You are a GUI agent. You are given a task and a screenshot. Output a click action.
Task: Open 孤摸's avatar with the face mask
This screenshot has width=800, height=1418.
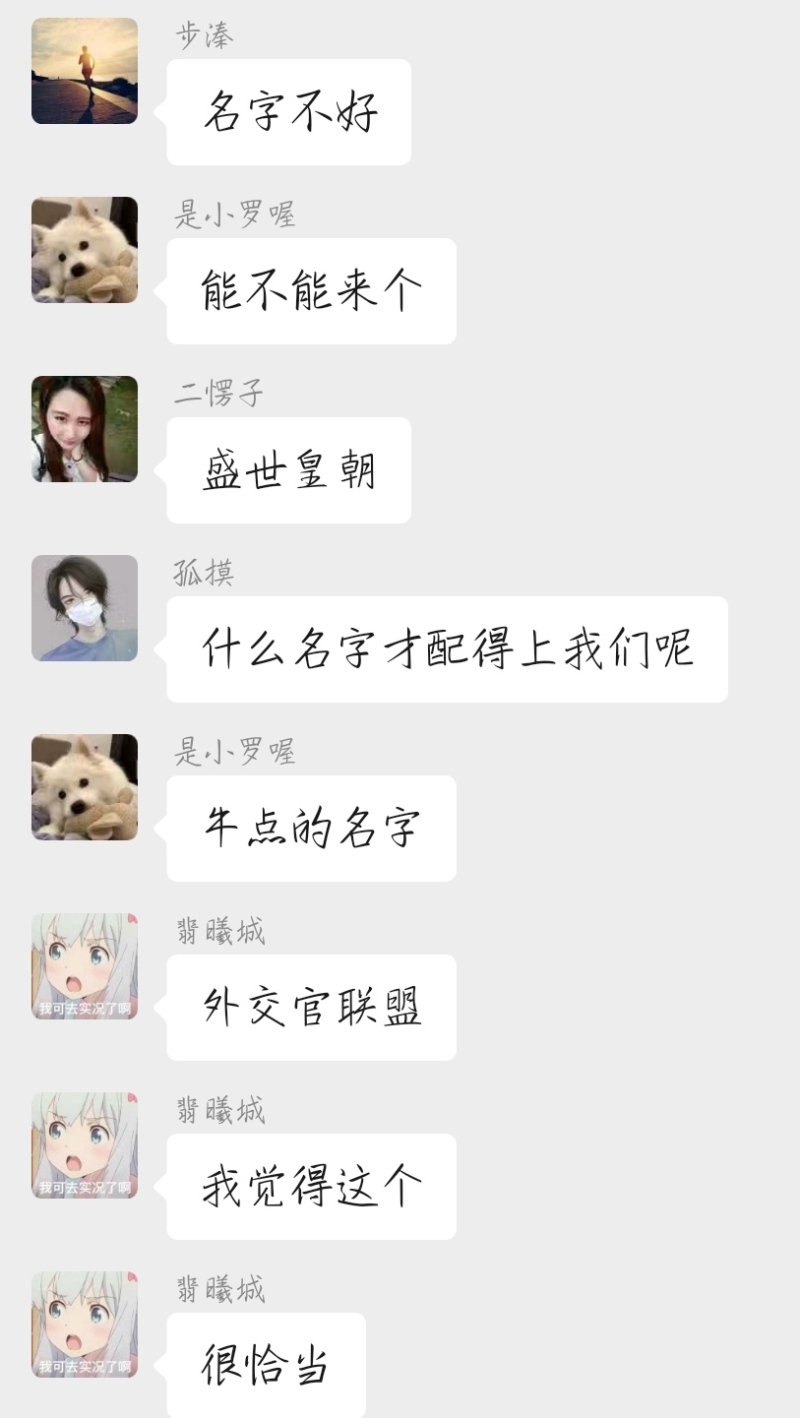pos(84,608)
